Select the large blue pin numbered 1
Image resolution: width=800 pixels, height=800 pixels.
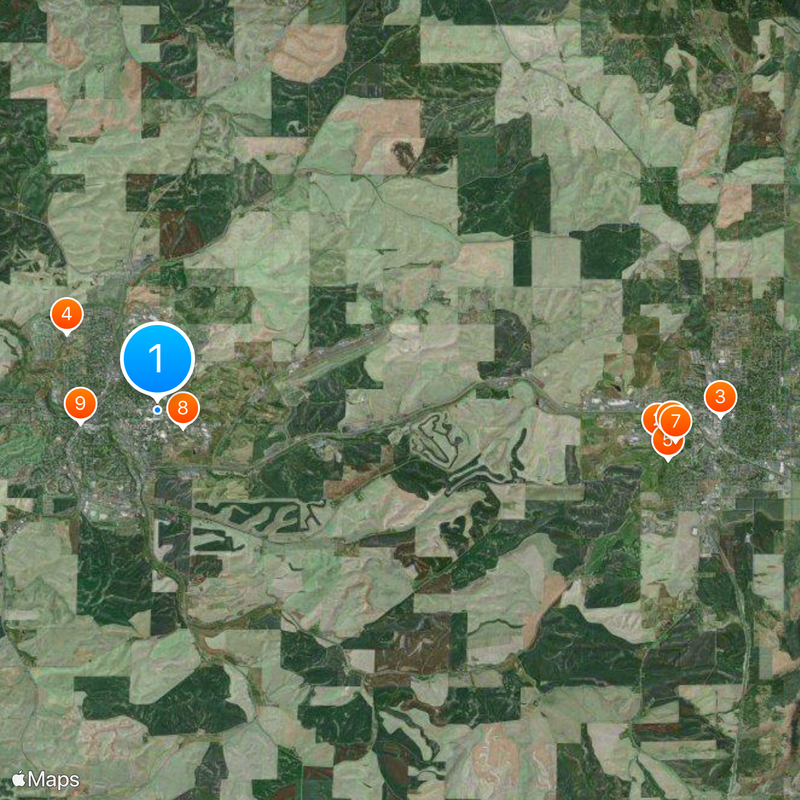pos(157,358)
